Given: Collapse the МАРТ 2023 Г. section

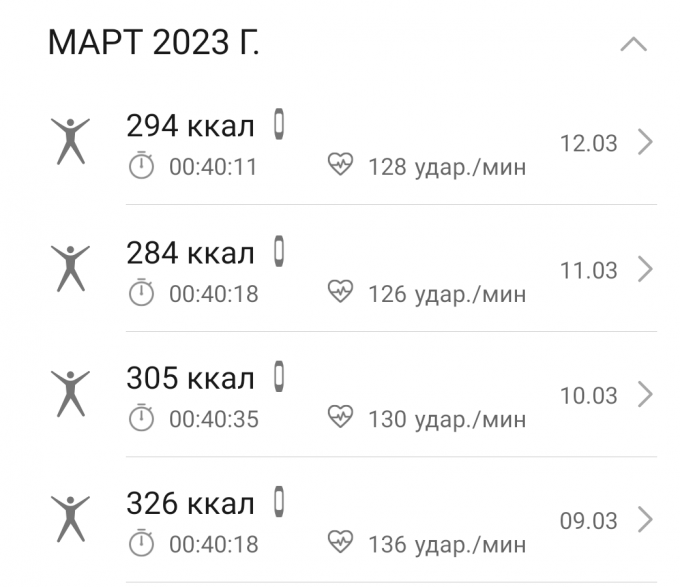Looking at the screenshot, I should click(x=633, y=45).
